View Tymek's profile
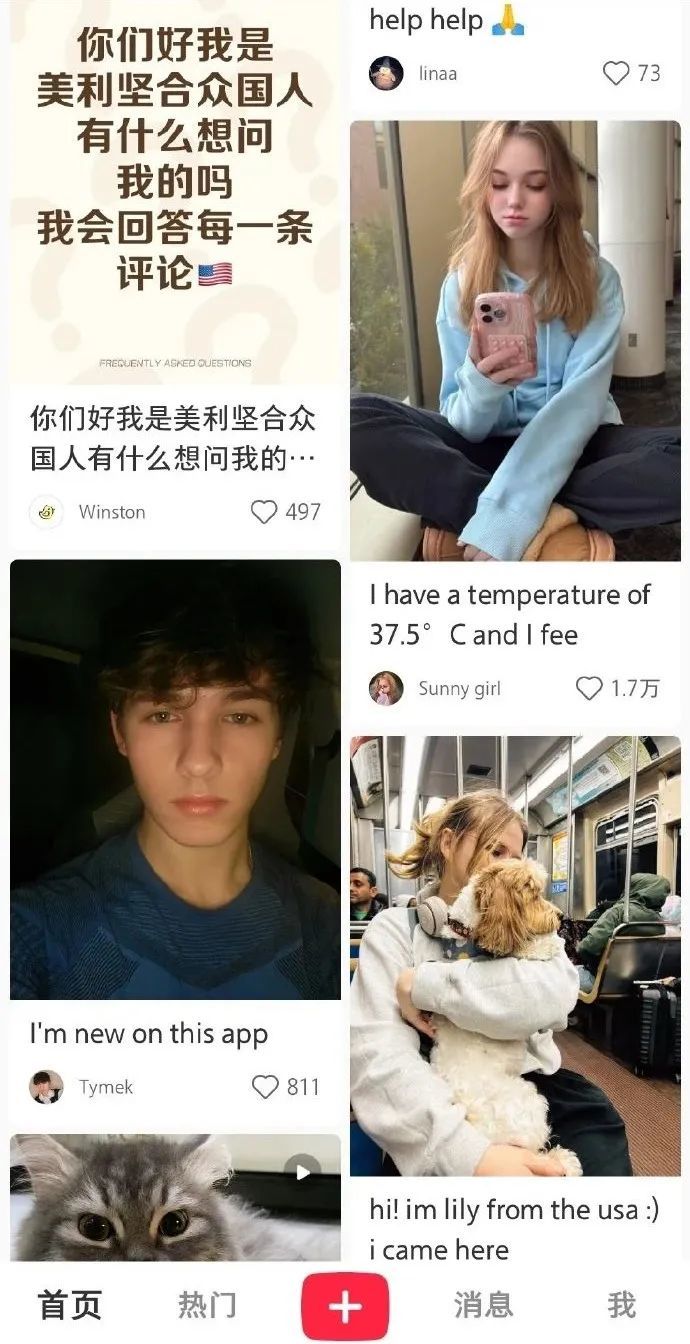 tap(46, 1087)
